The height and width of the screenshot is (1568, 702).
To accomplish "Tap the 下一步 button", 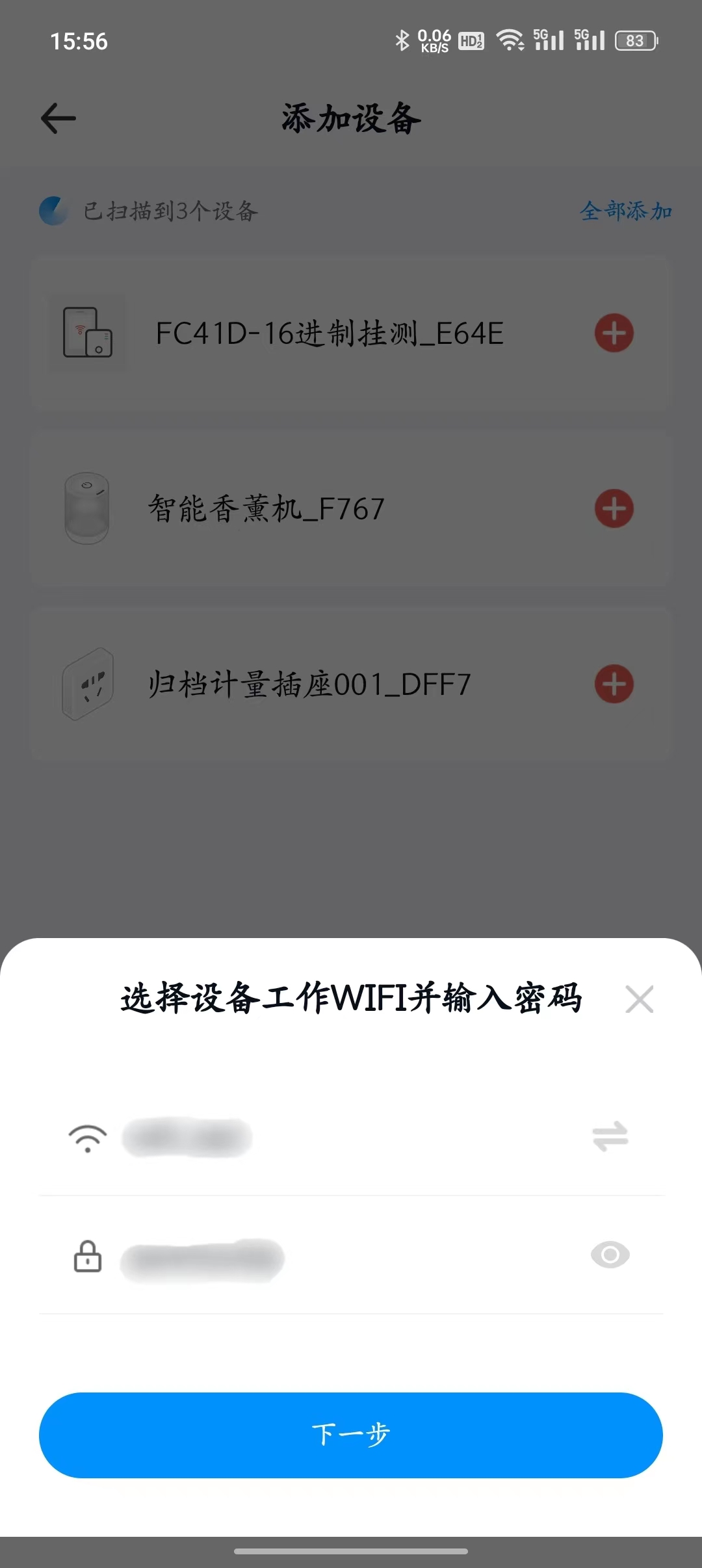I will (351, 1435).
